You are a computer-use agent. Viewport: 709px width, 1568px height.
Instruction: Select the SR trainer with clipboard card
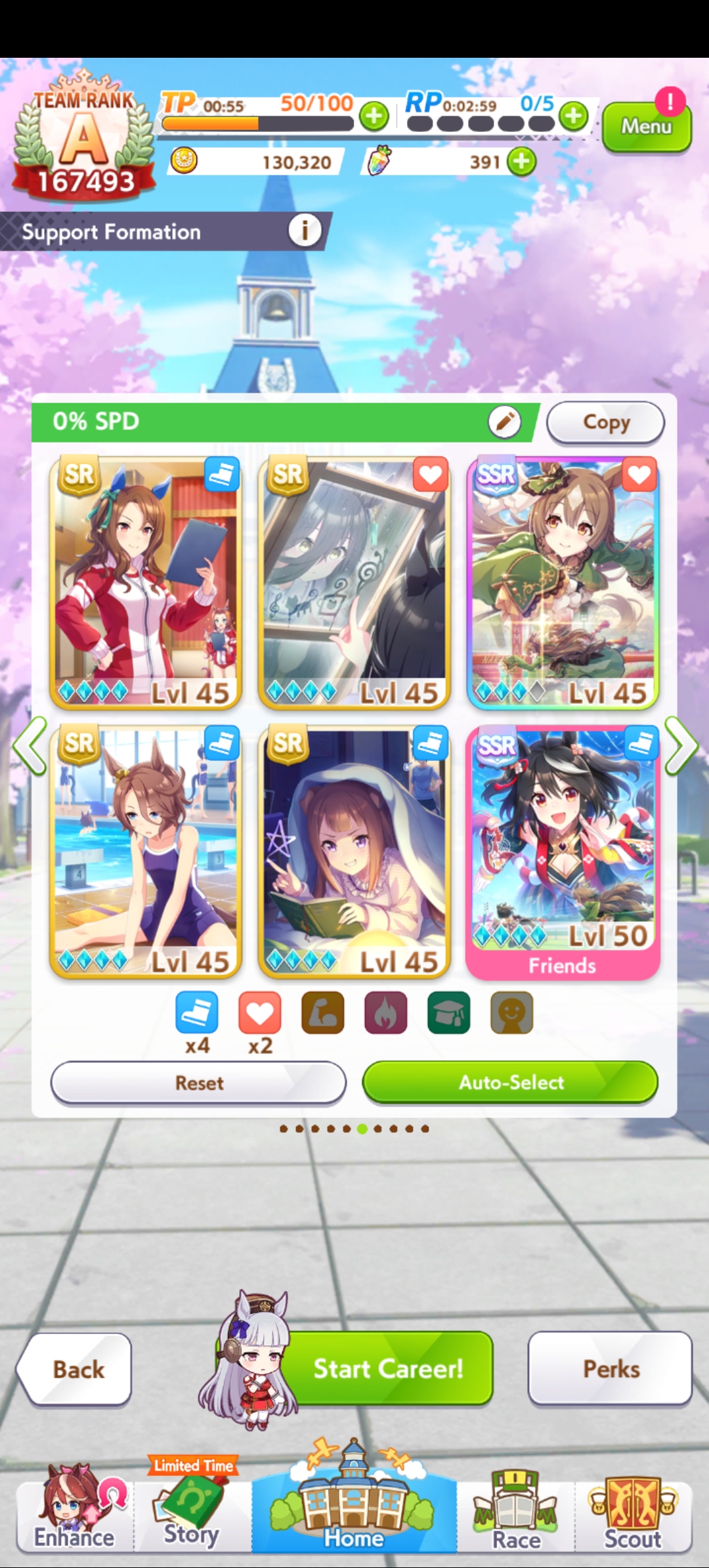(x=146, y=582)
